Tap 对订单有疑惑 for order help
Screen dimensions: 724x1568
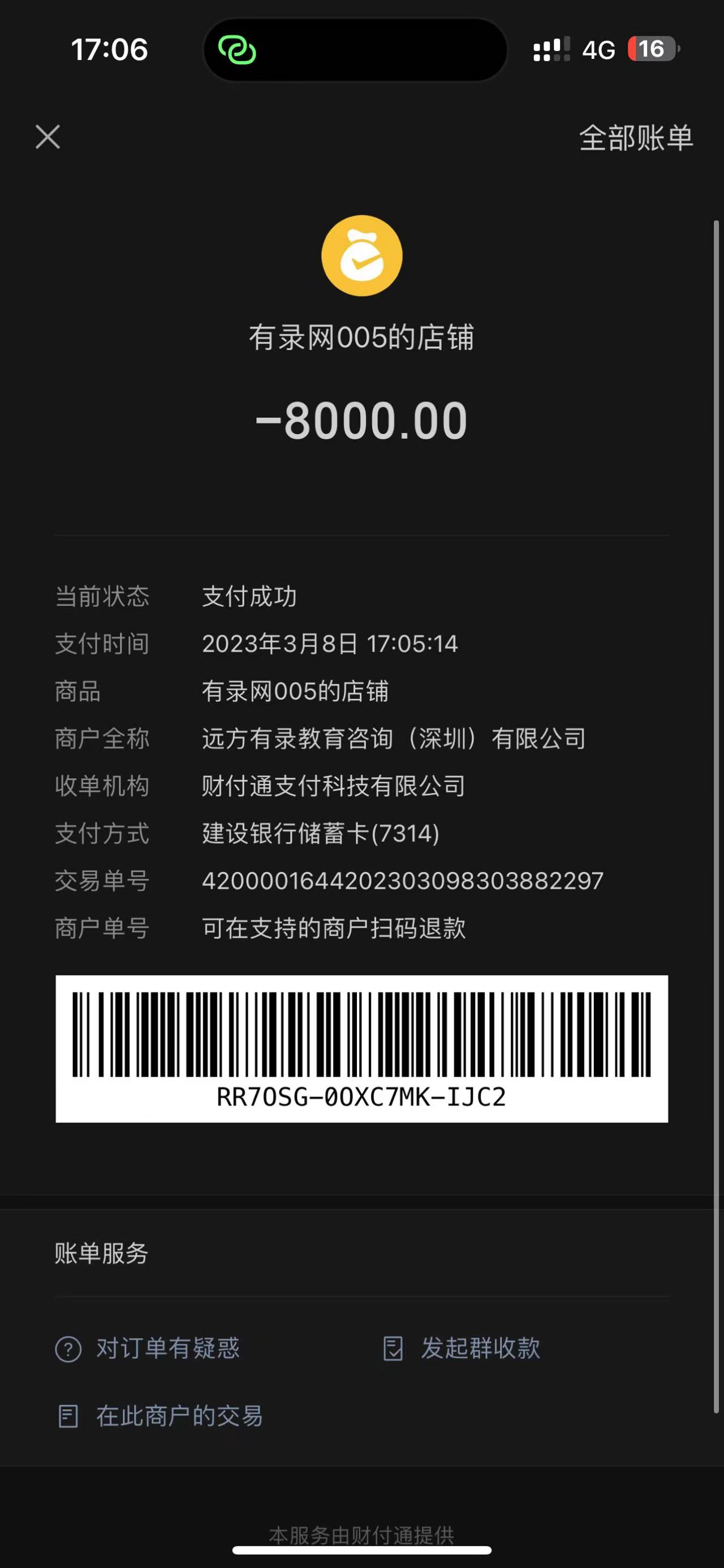tap(148, 1348)
